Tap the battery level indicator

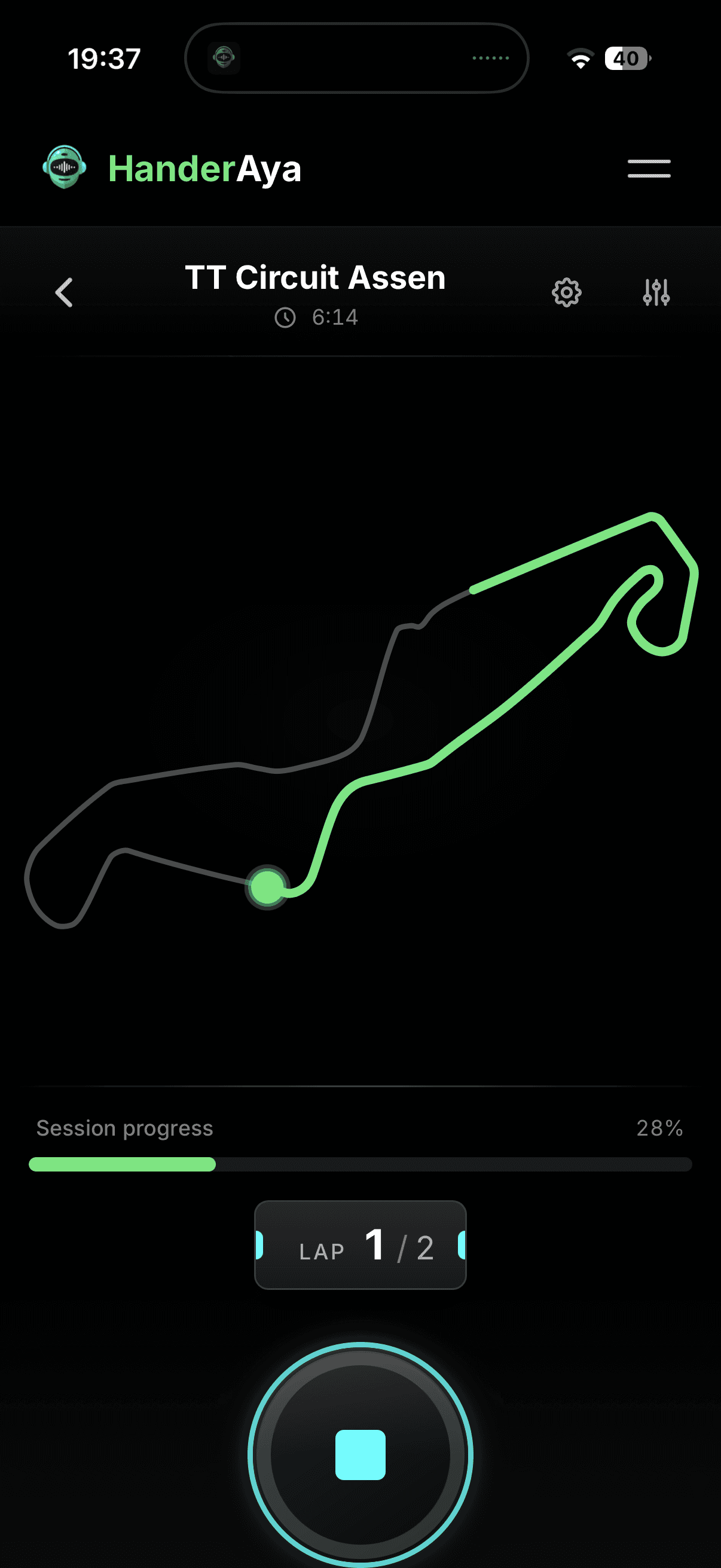coord(626,59)
